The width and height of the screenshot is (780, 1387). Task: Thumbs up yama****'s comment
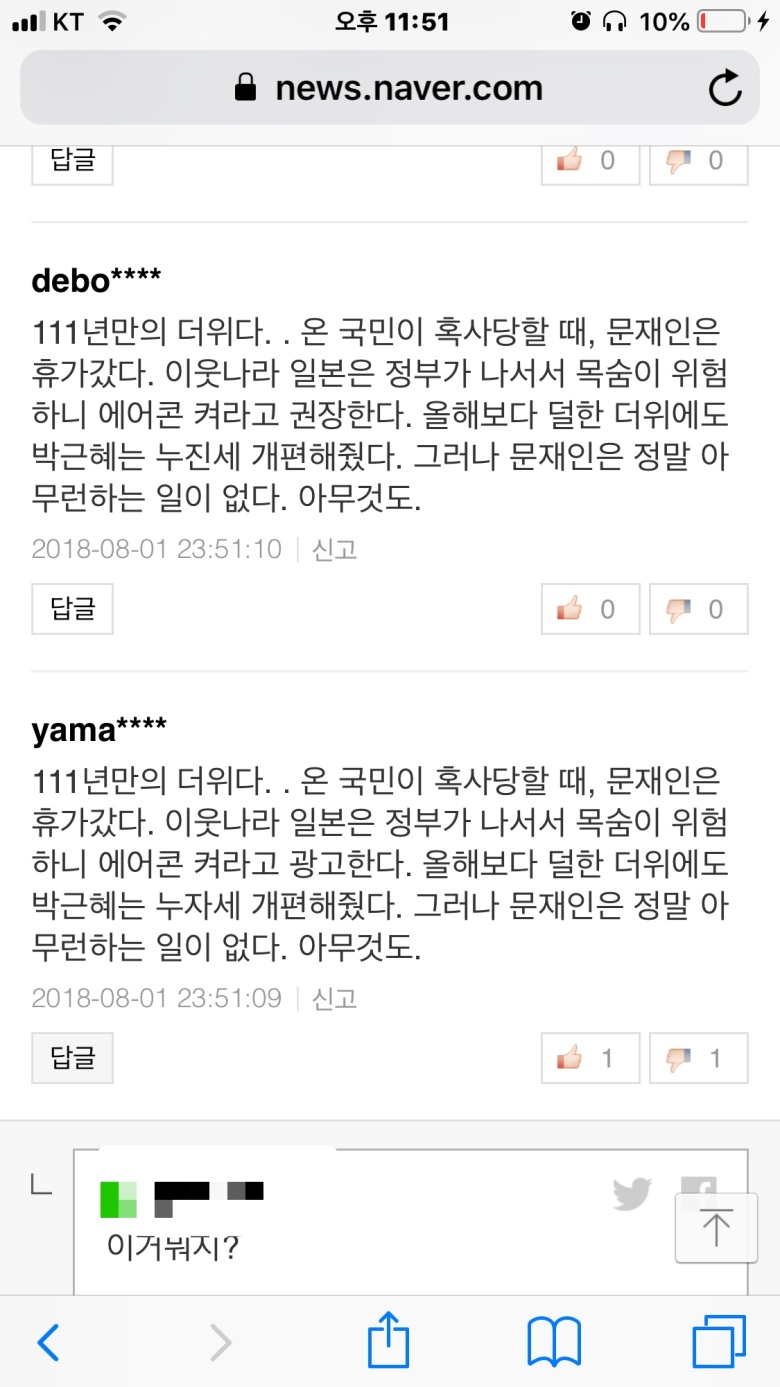(x=590, y=1058)
